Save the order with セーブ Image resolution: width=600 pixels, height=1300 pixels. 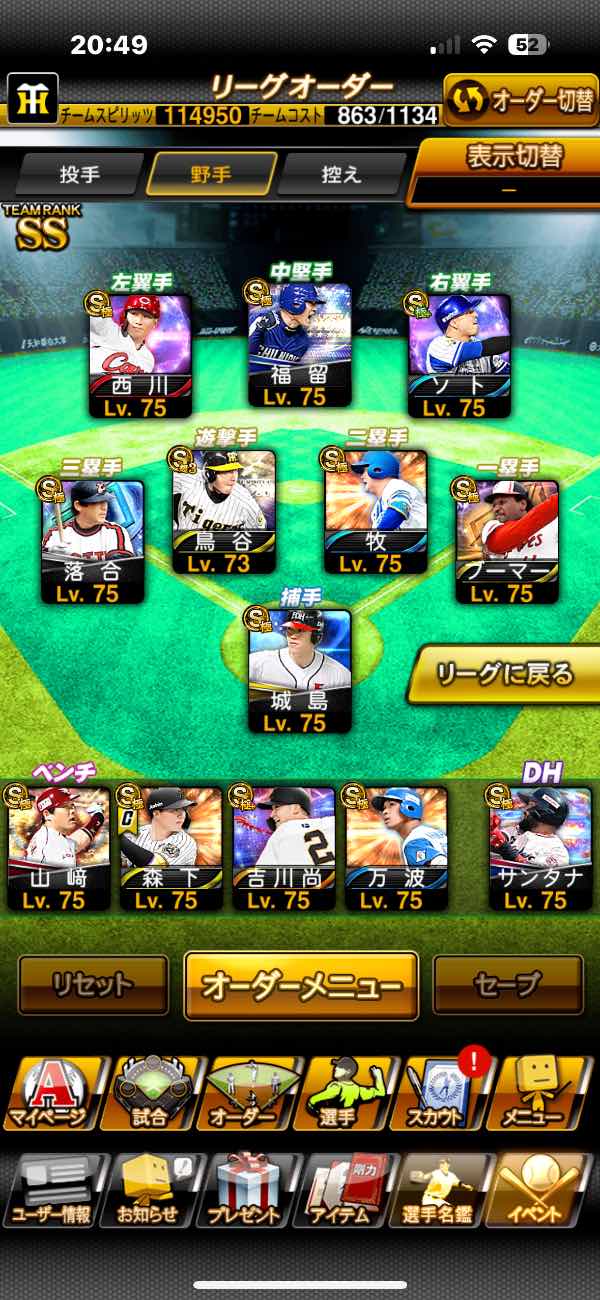[507, 985]
